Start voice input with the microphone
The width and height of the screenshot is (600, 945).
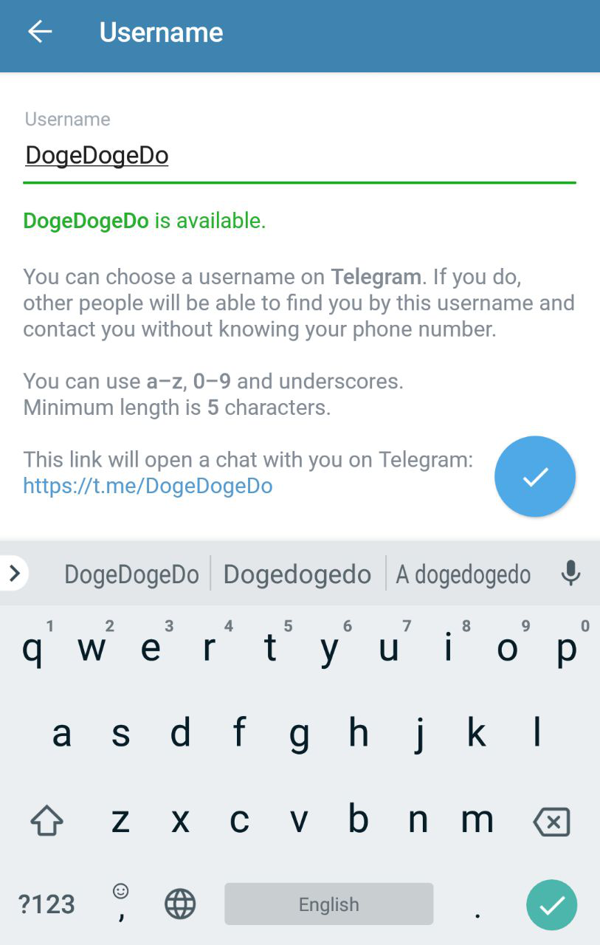pos(570,573)
